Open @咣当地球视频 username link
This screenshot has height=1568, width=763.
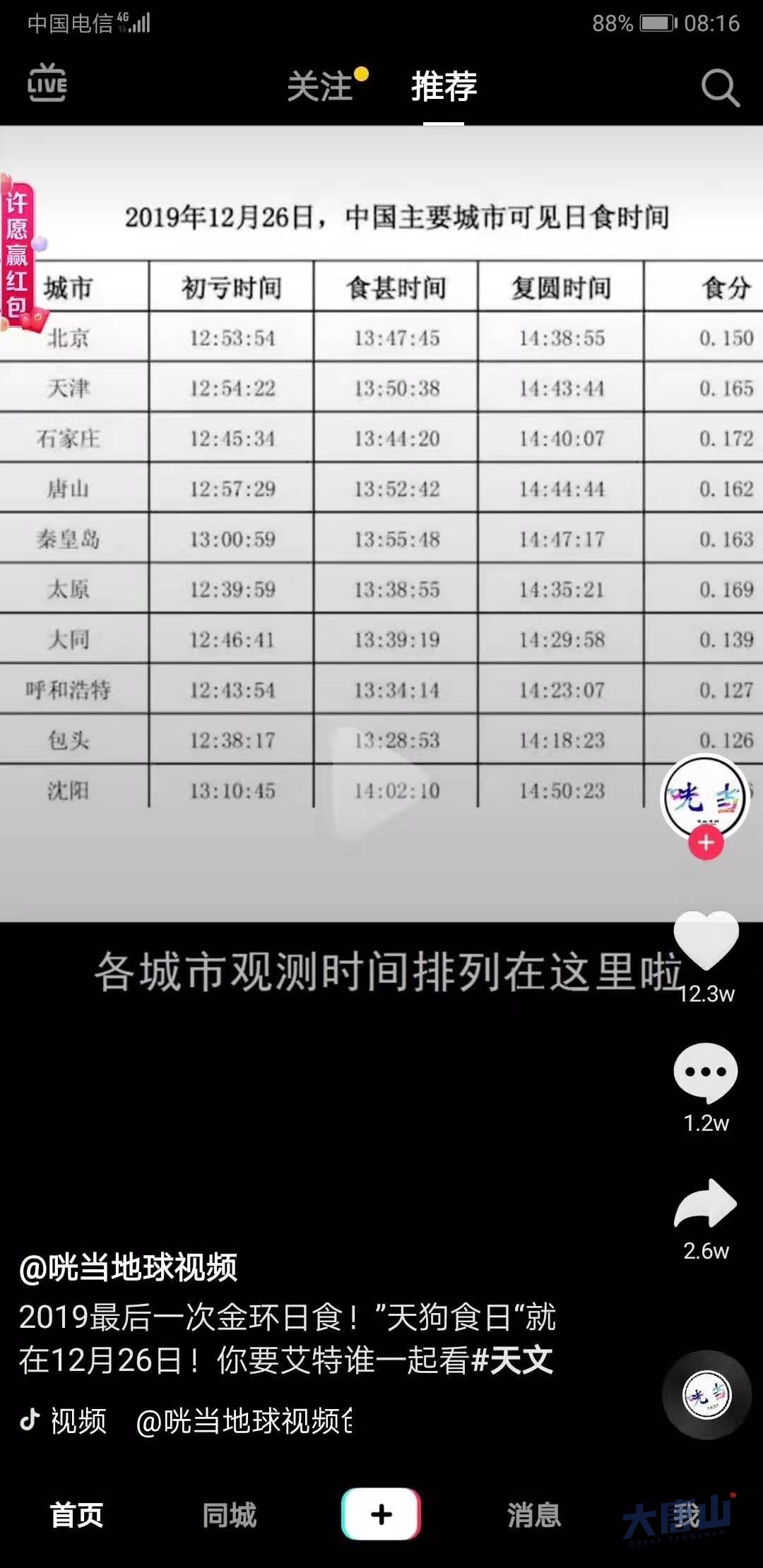point(128,1267)
